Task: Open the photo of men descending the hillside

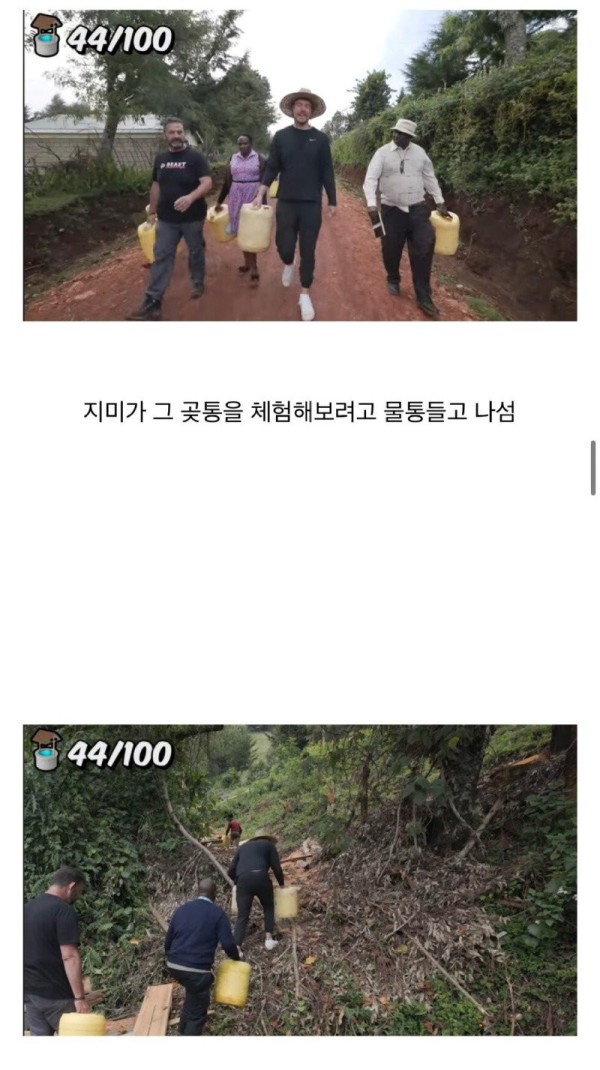Action: 300,880
